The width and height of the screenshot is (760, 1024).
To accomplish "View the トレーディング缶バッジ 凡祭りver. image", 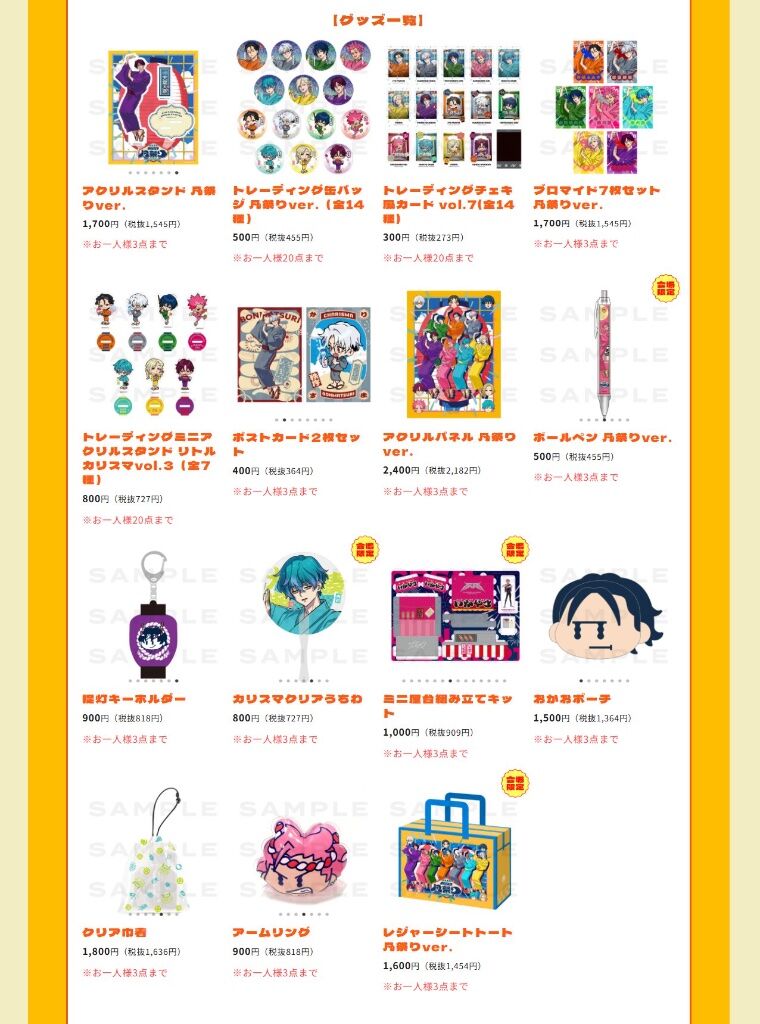I will click(302, 107).
